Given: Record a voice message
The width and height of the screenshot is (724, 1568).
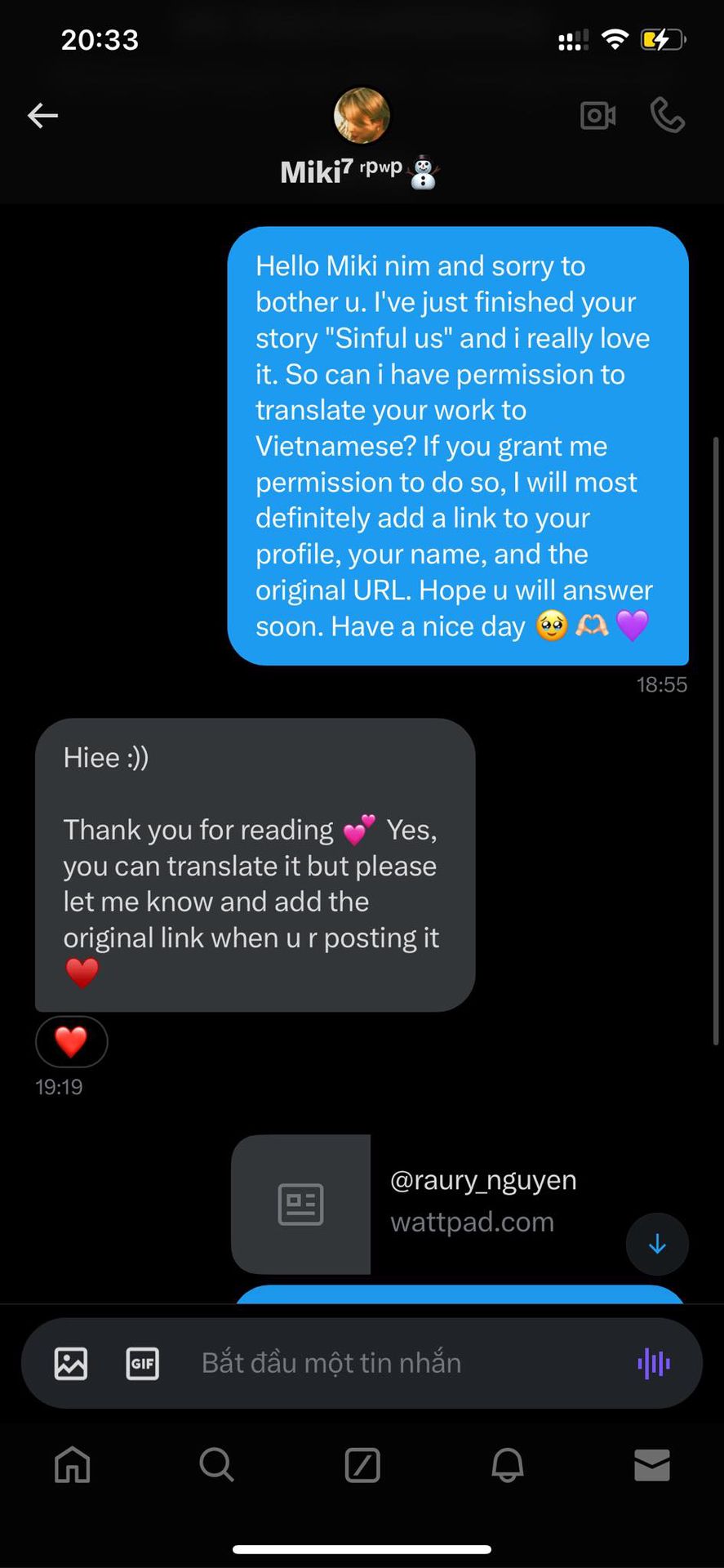Looking at the screenshot, I should click(654, 1363).
